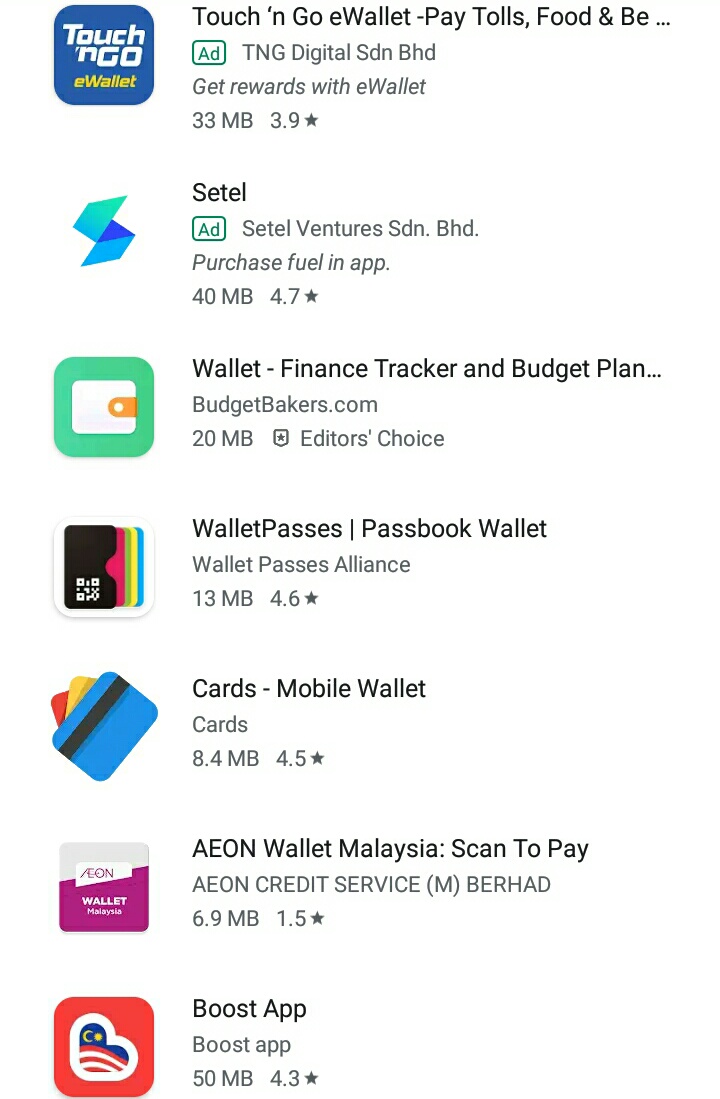Select Wallet Passes Alliance developer name
The image size is (720, 1099).
[301, 565]
